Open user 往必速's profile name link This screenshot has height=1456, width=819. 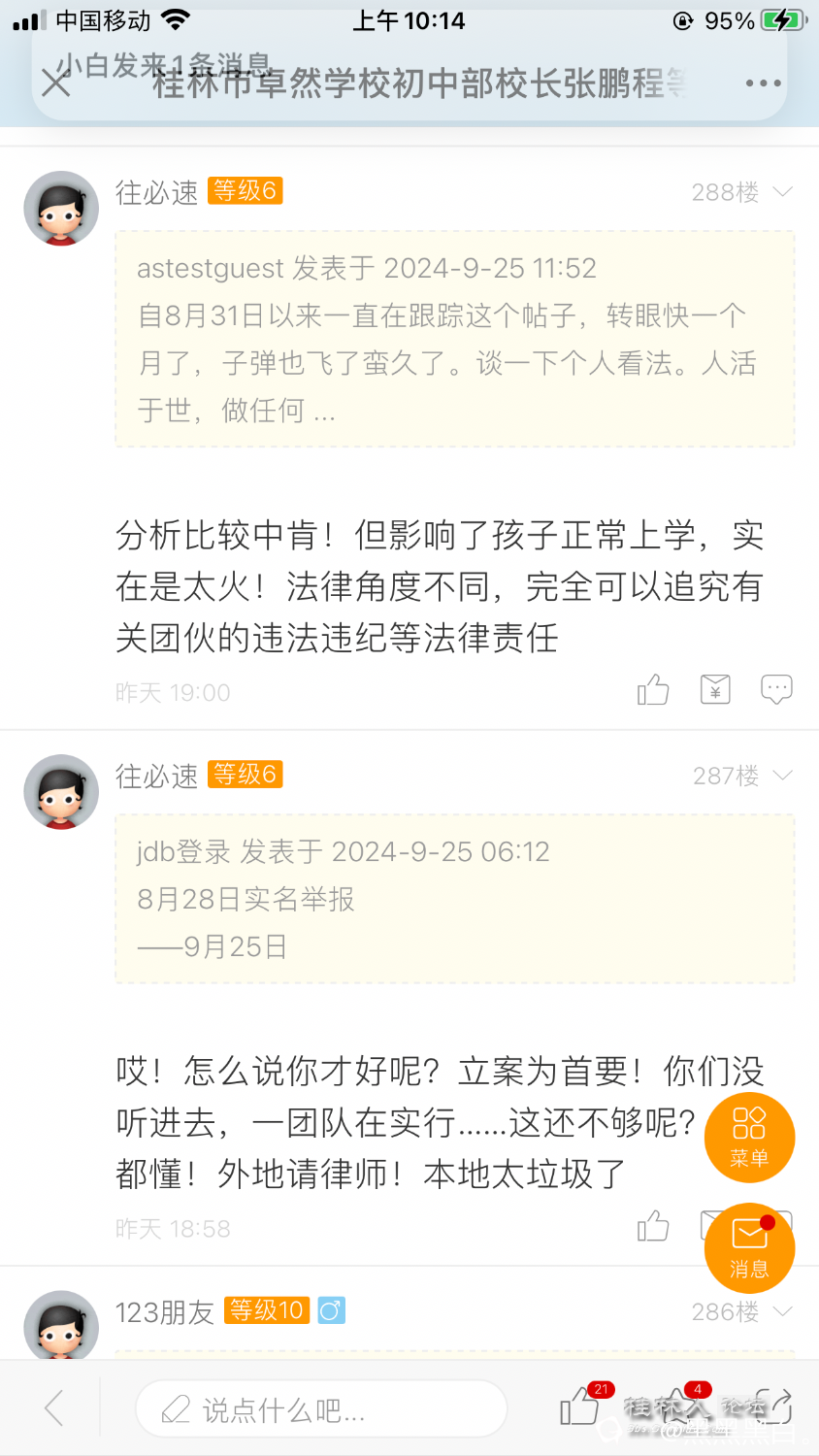coord(155,191)
